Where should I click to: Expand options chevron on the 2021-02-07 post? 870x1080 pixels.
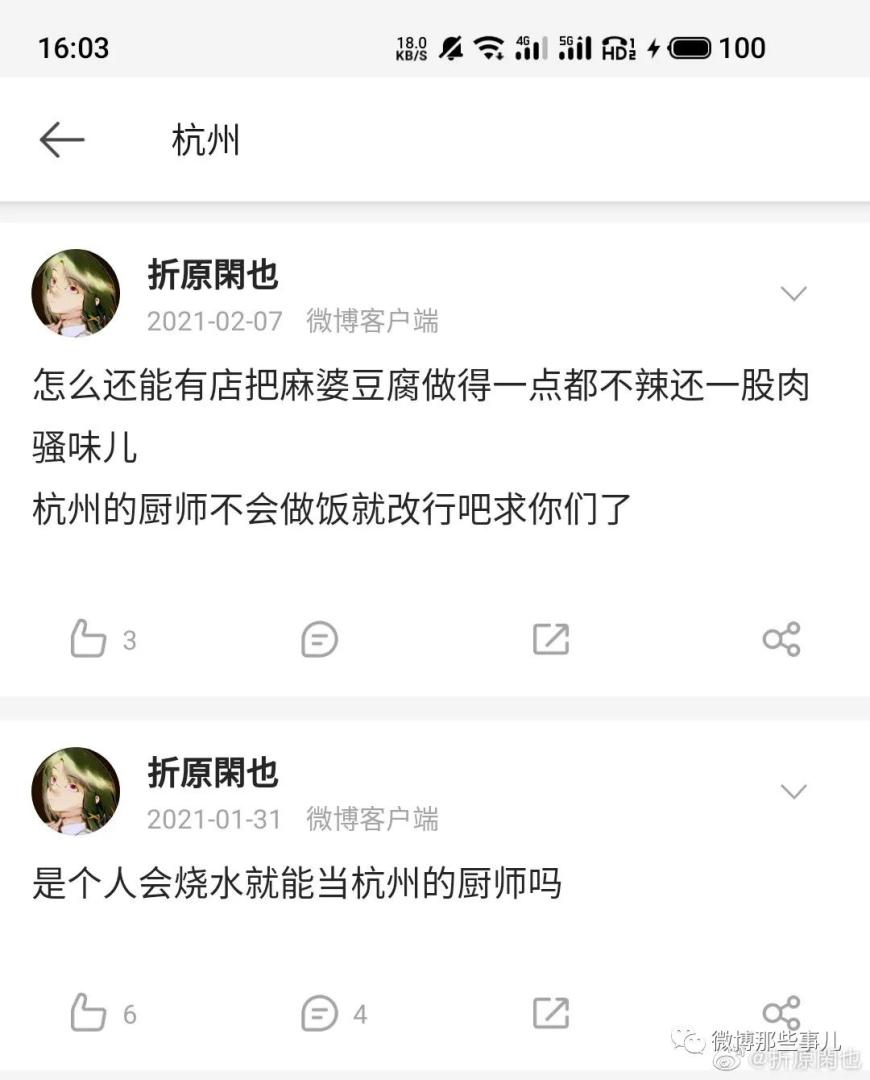(x=793, y=294)
